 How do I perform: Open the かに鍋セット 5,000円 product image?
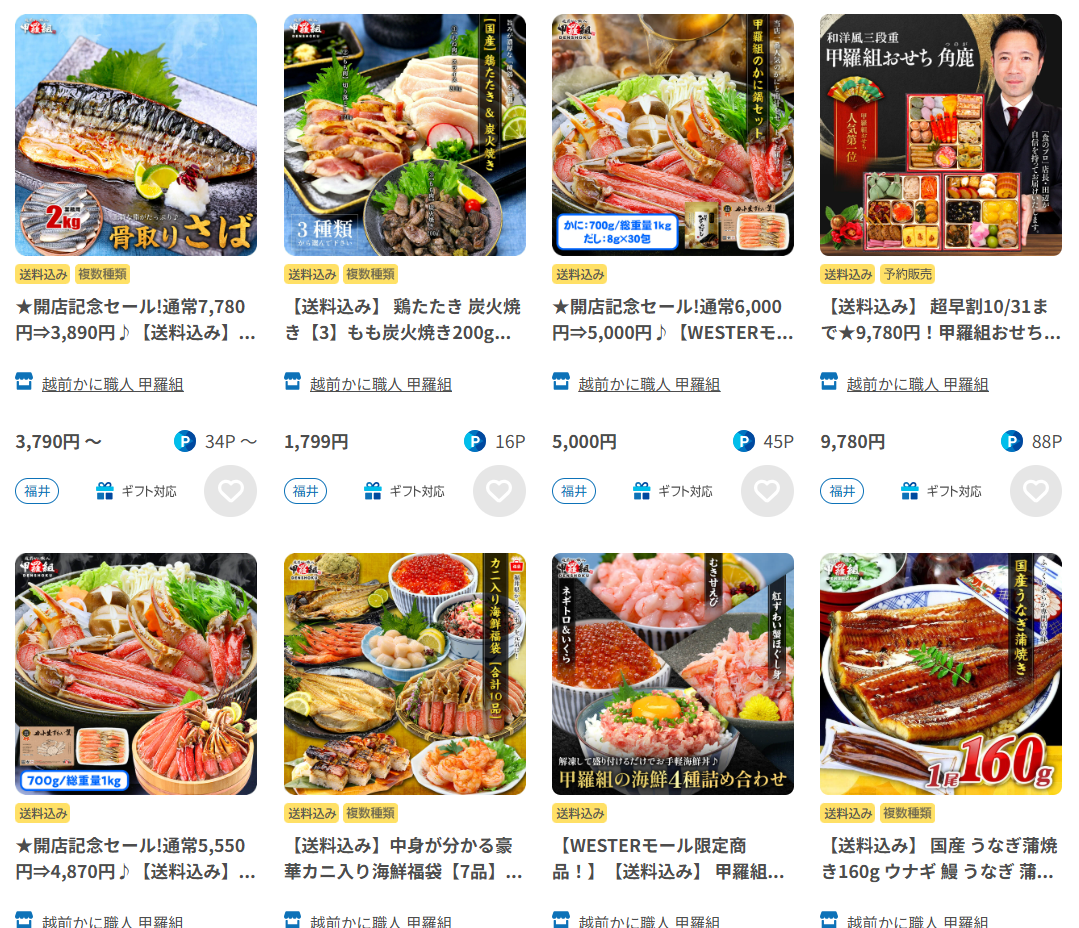click(672, 135)
